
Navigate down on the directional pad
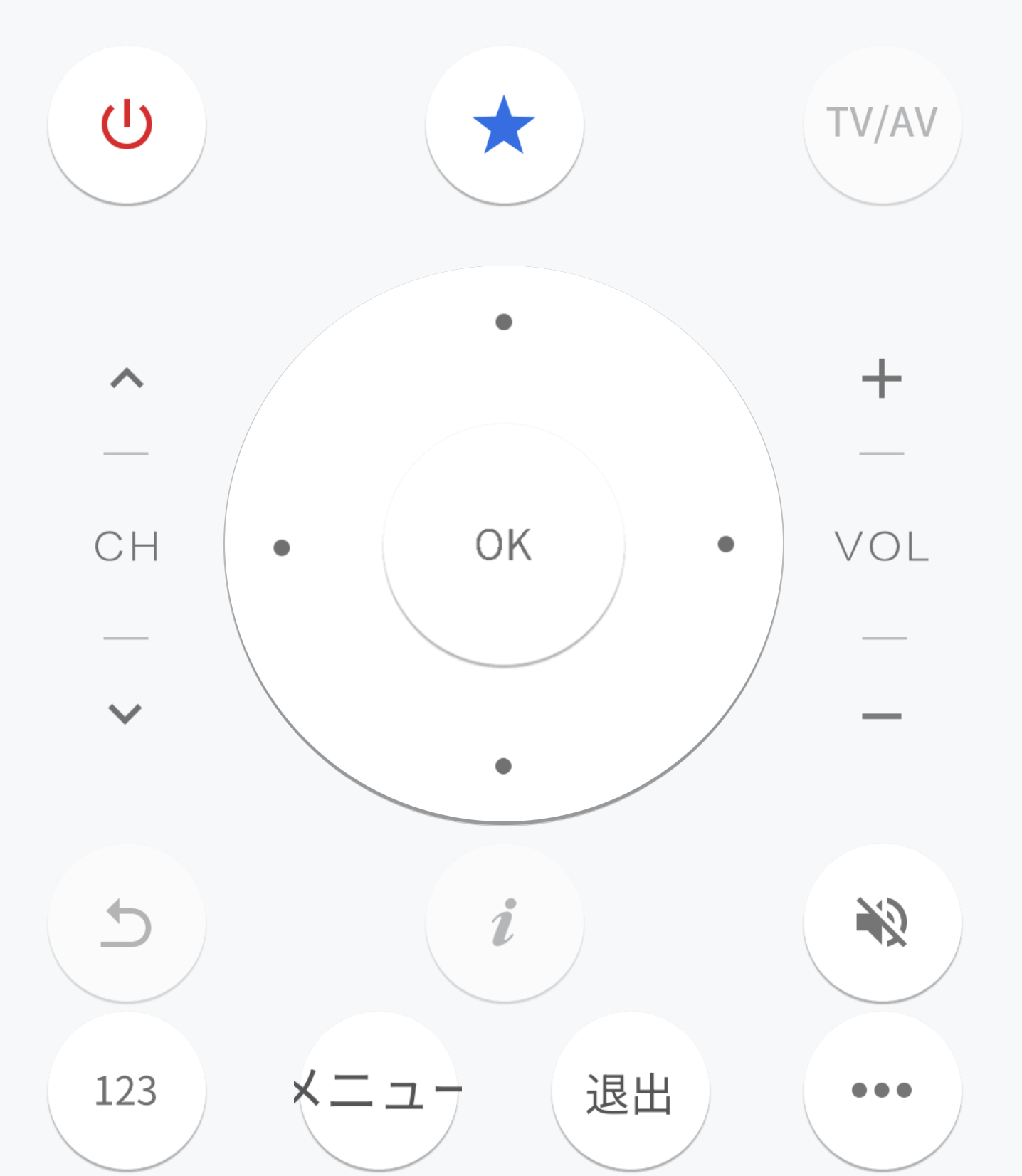tap(503, 766)
